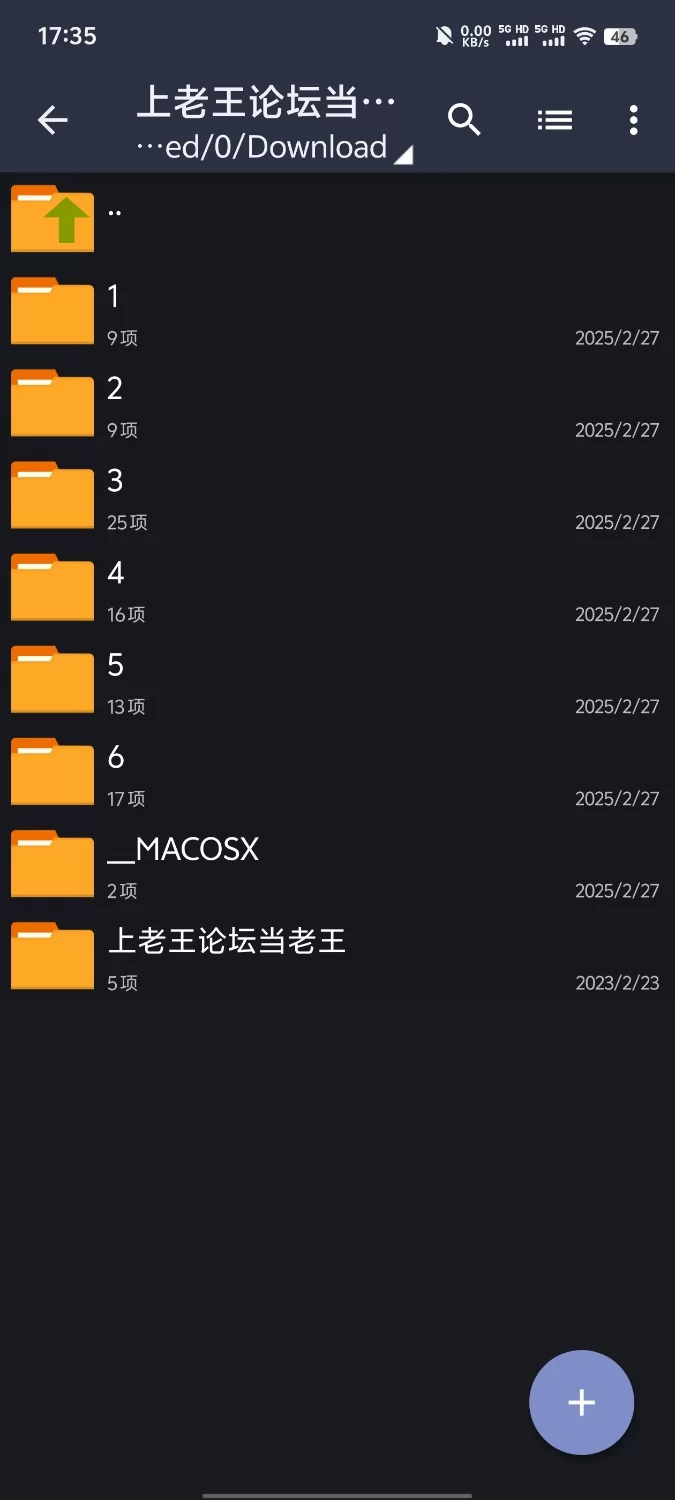Viewport: 675px width, 1500px height.
Task: Expand the Download path dropdown
Action: pos(274,147)
